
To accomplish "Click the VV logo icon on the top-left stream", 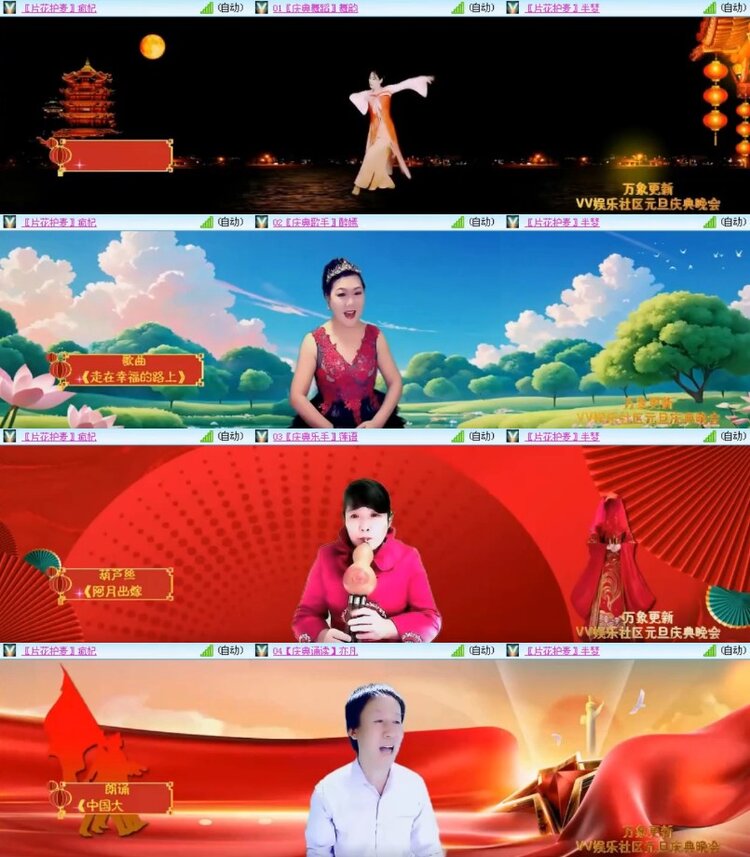I will point(8,9).
